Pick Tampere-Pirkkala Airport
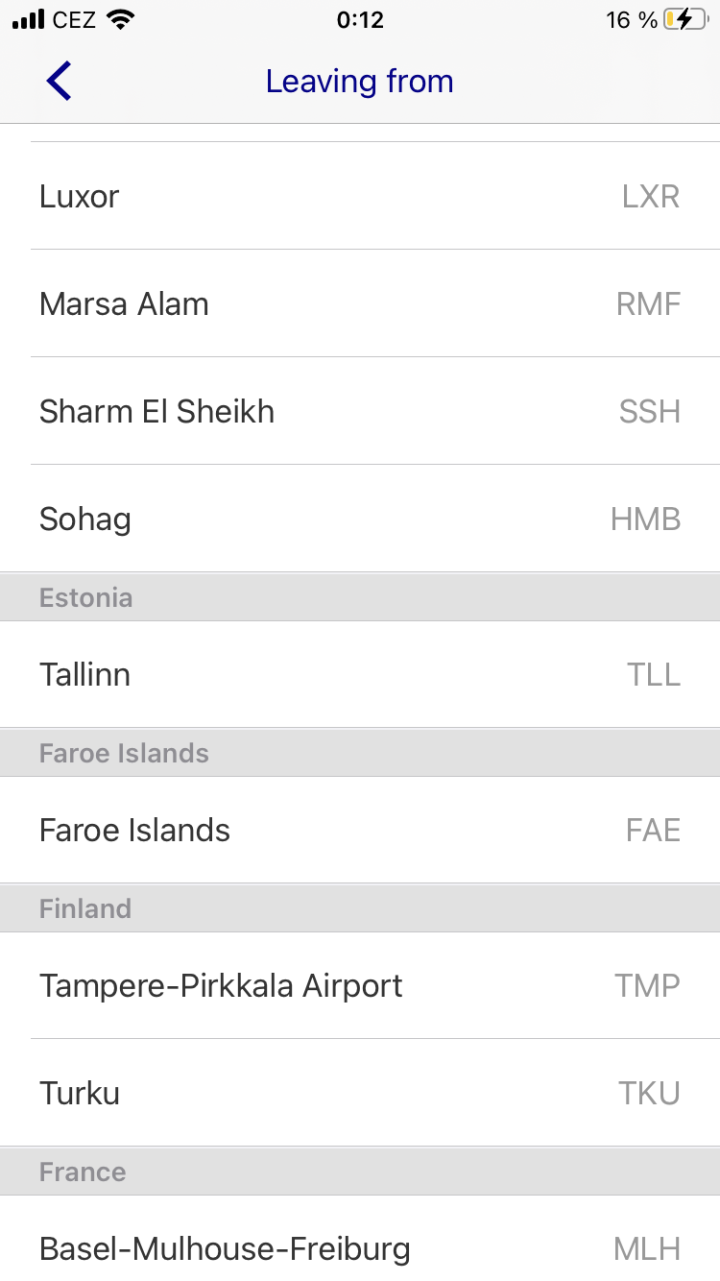 click(x=360, y=986)
